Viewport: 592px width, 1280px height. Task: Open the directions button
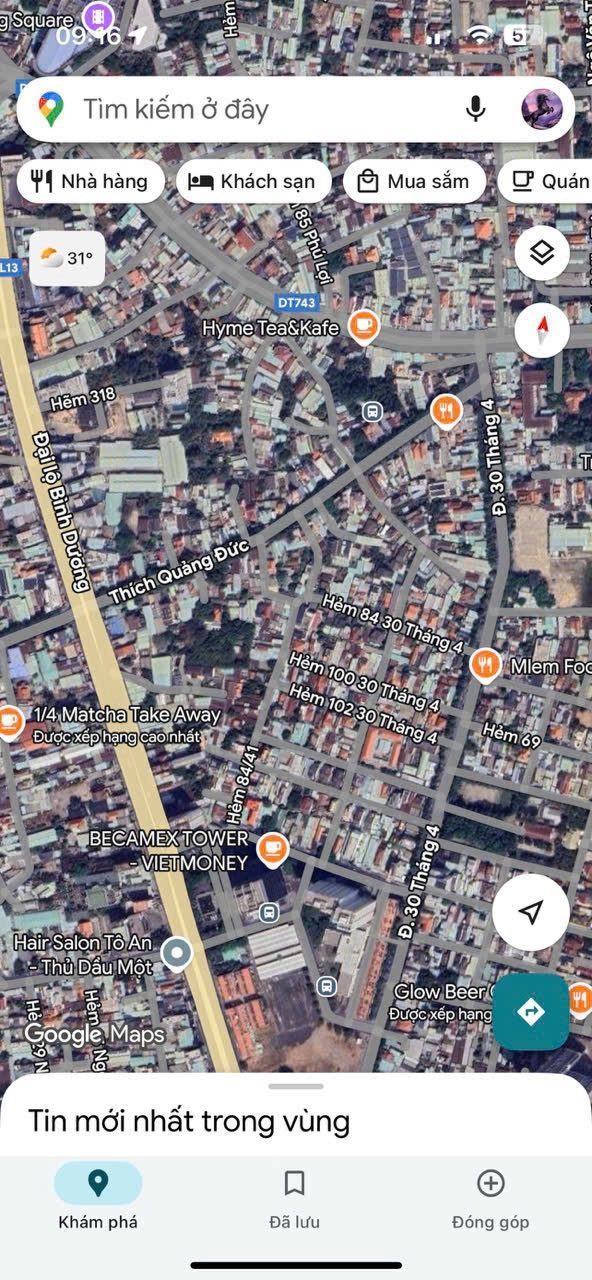[531, 1011]
